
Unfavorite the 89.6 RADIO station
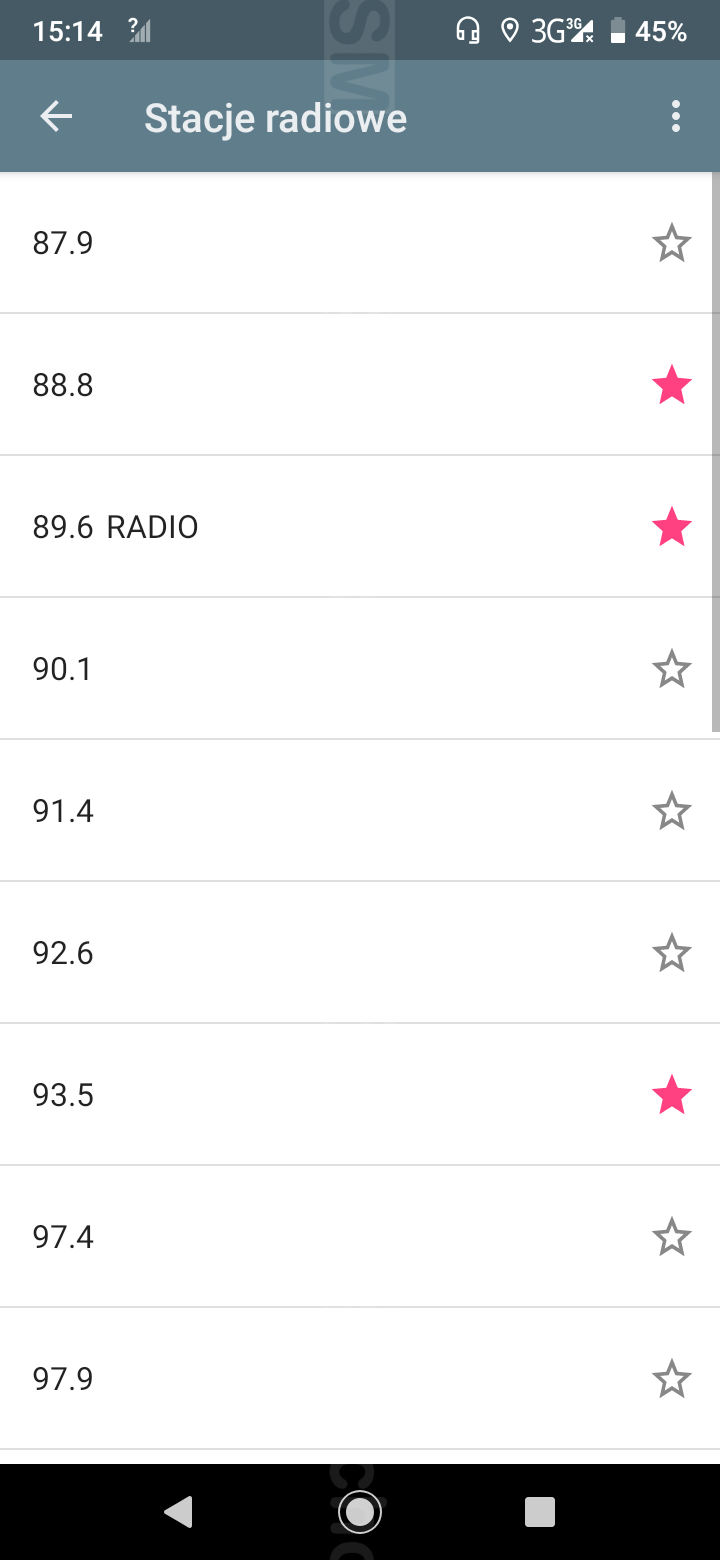pyautogui.click(x=671, y=527)
